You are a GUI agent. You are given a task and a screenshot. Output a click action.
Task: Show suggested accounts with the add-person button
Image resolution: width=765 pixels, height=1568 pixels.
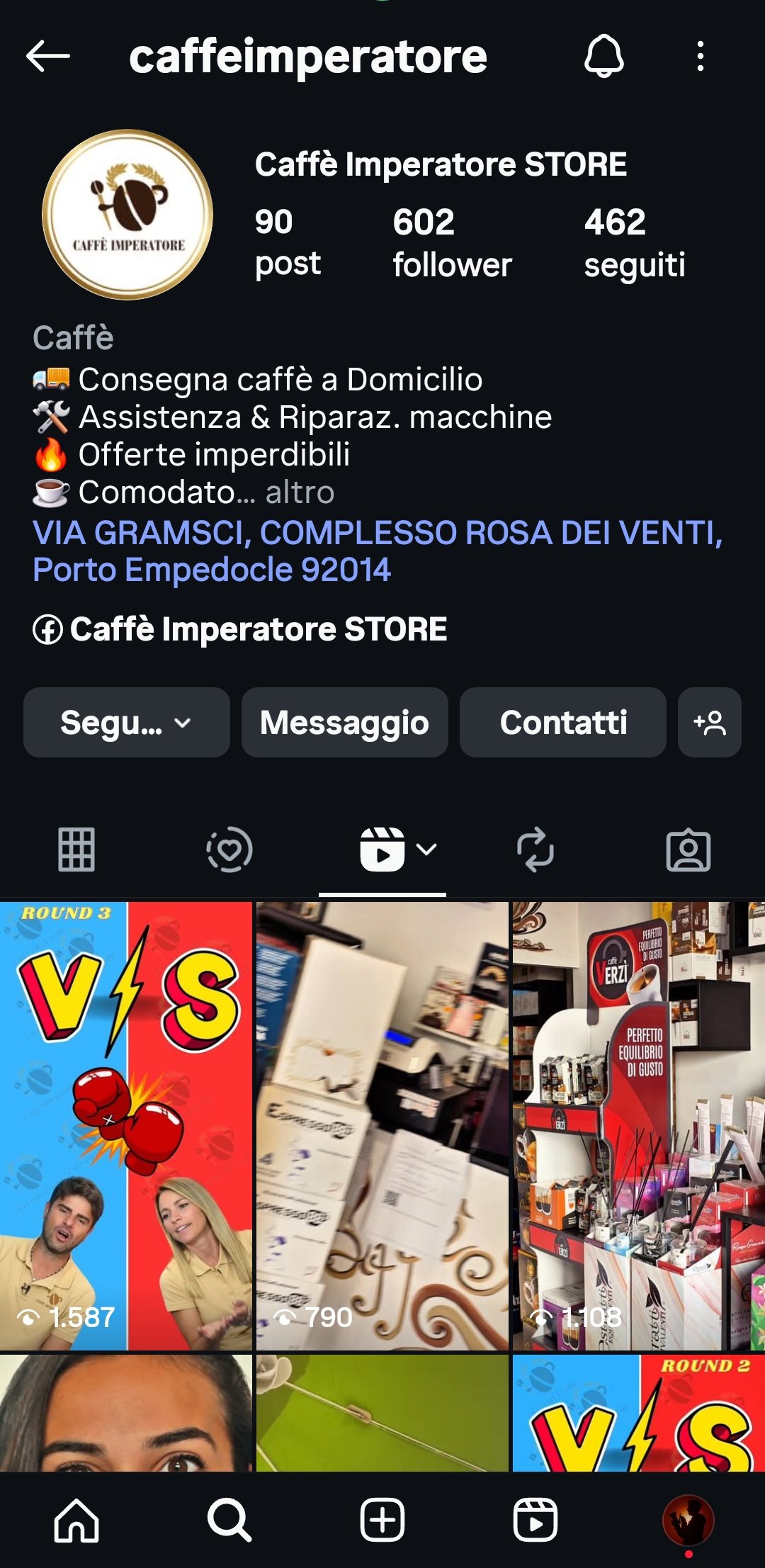(x=709, y=723)
